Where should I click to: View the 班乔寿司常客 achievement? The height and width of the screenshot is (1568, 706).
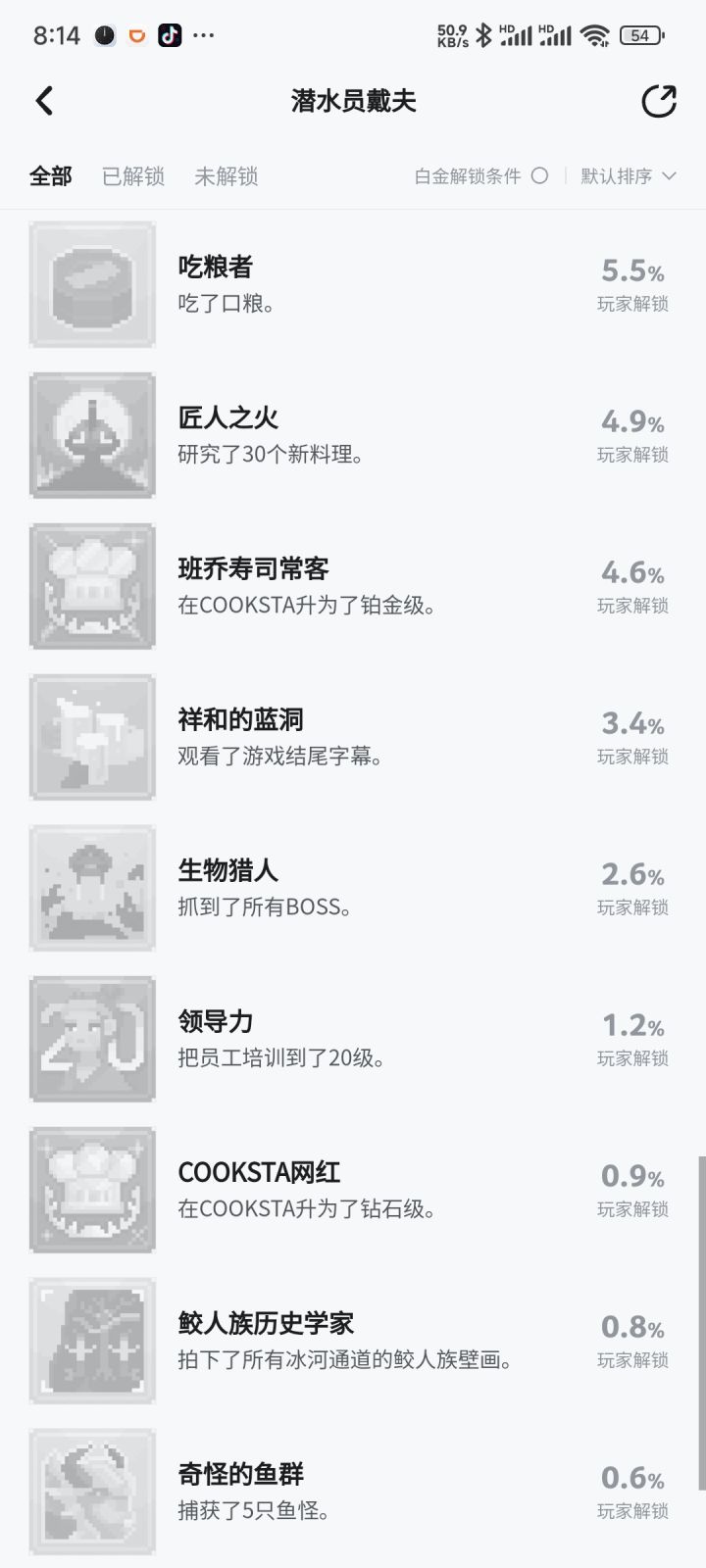point(353,586)
